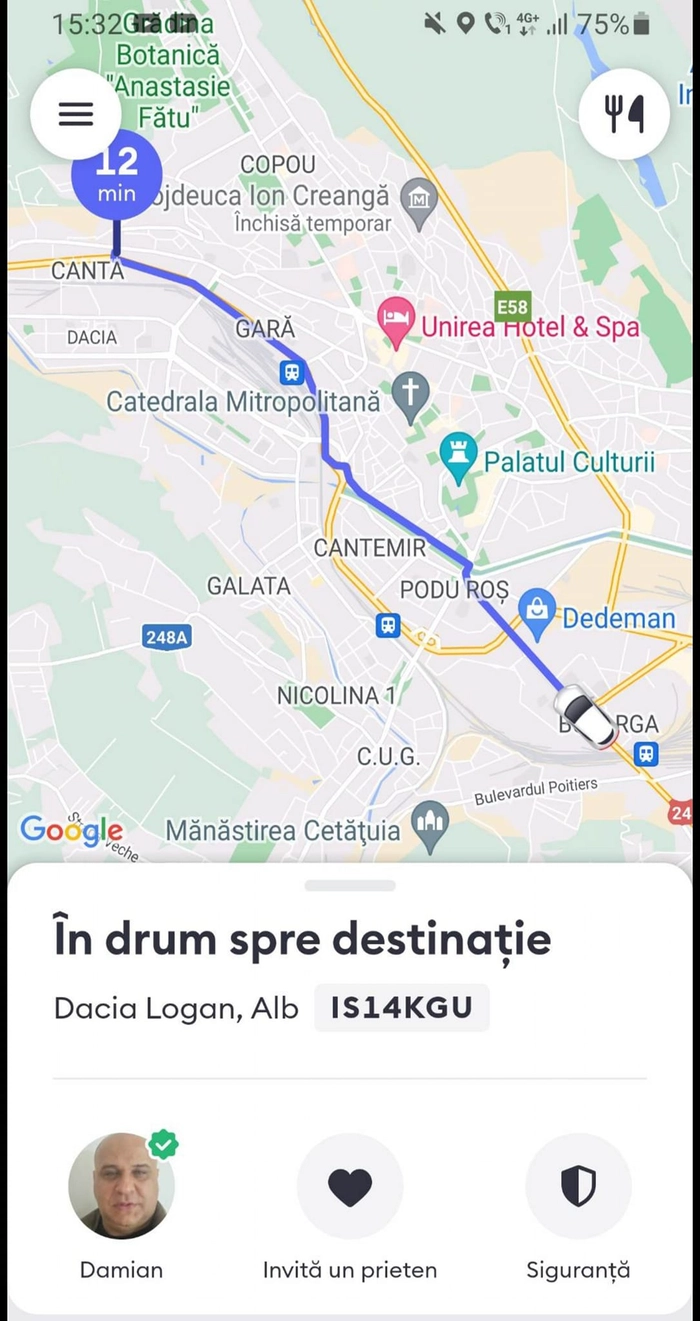
Task: Expand the trip details sheet handle
Action: click(x=349, y=885)
